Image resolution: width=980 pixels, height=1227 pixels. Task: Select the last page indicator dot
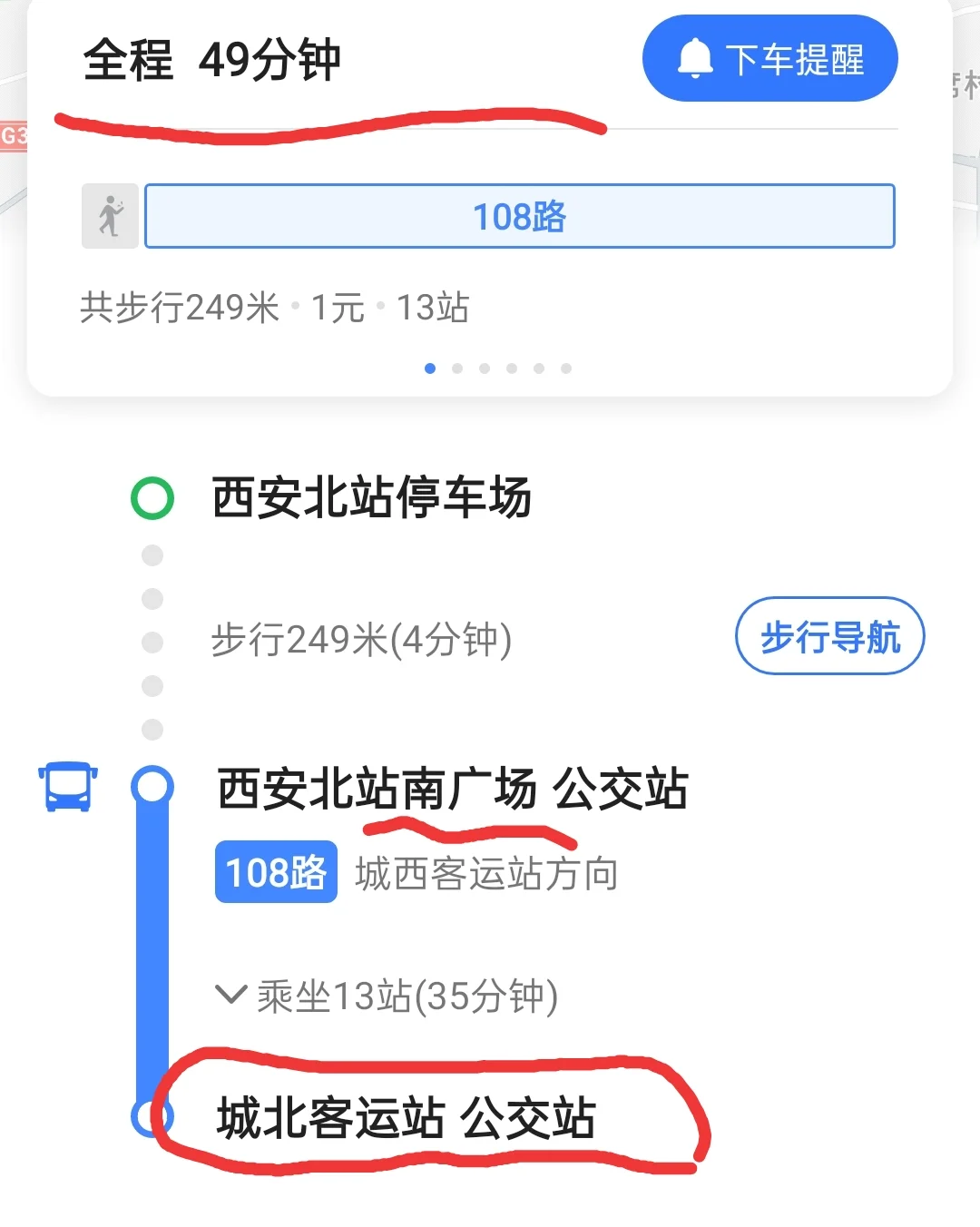pos(567,368)
